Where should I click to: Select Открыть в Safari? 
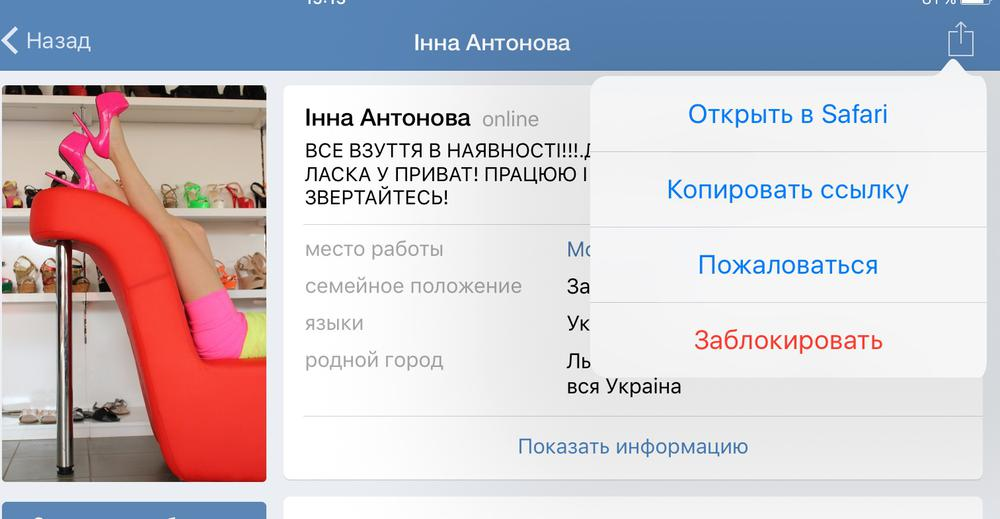787,114
